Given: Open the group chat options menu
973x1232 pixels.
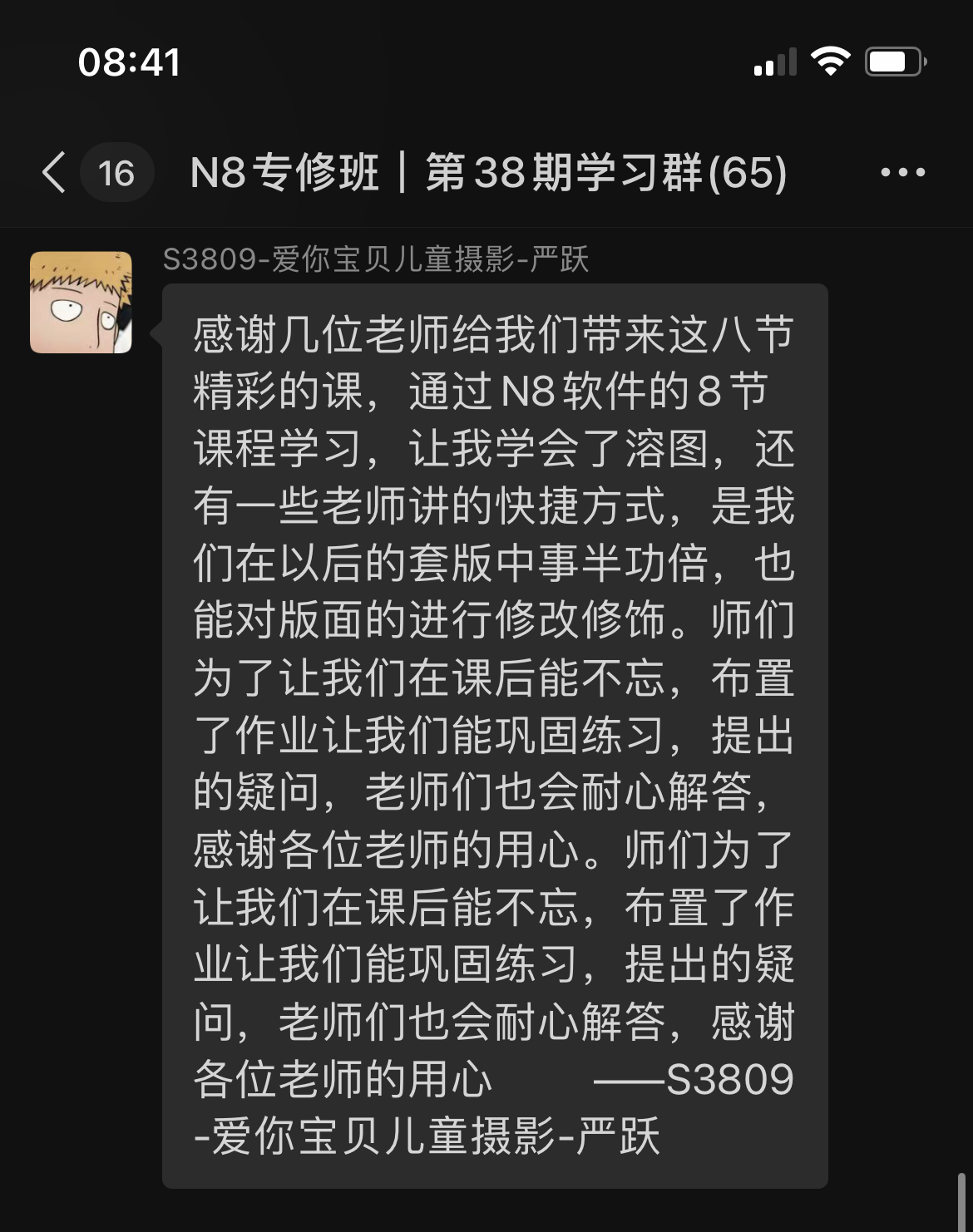Looking at the screenshot, I should click(x=902, y=173).
